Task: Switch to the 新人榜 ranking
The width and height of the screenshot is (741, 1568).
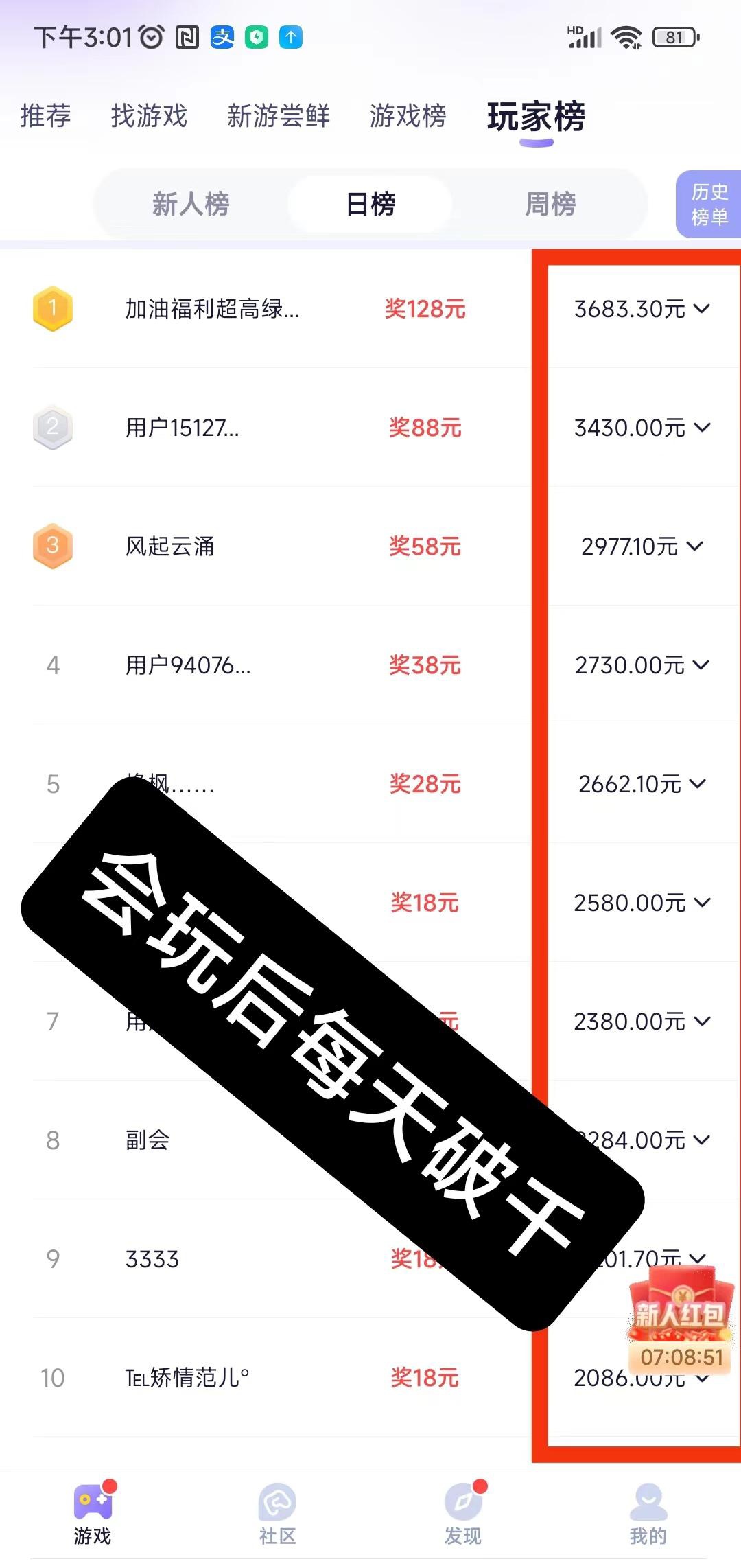Action: click(191, 204)
